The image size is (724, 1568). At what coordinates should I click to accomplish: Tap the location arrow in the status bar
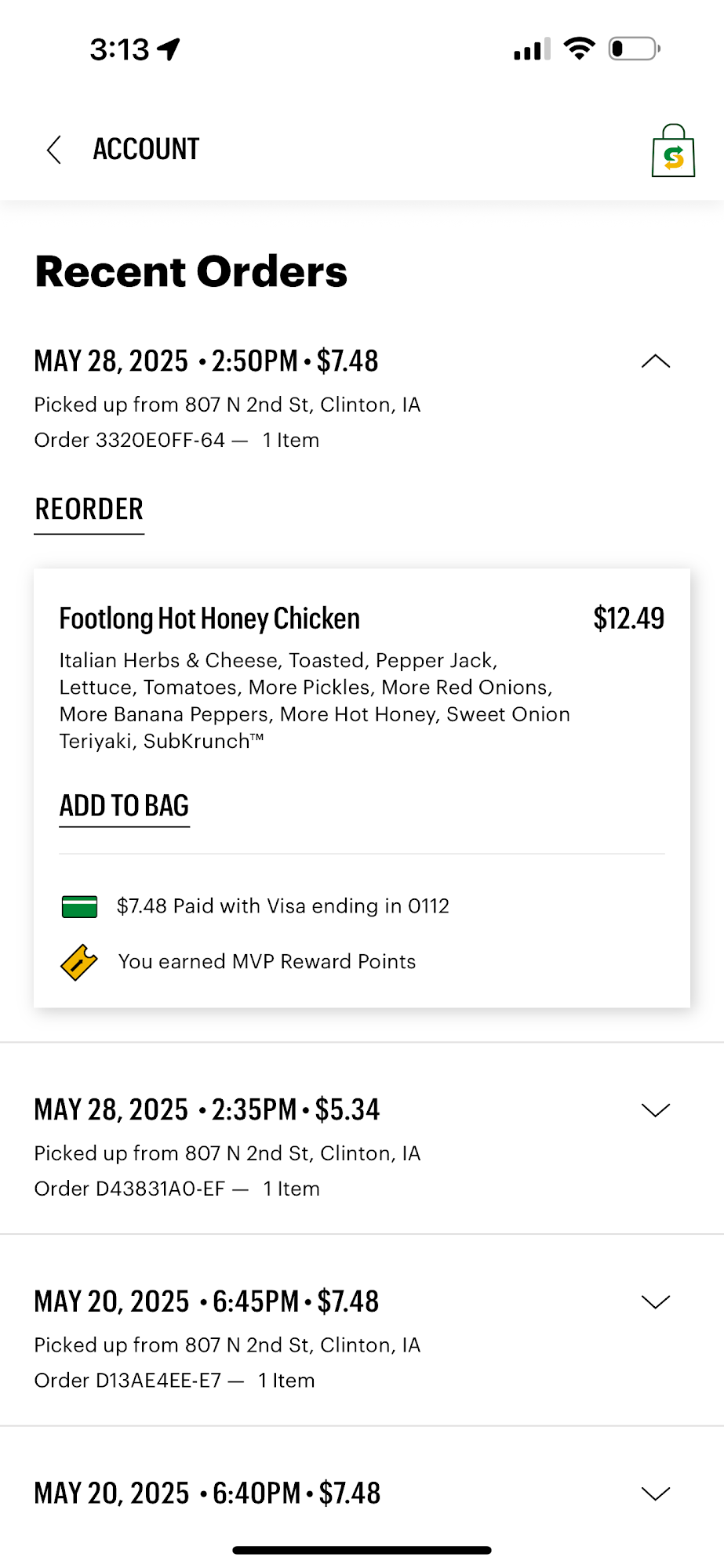click(x=167, y=47)
